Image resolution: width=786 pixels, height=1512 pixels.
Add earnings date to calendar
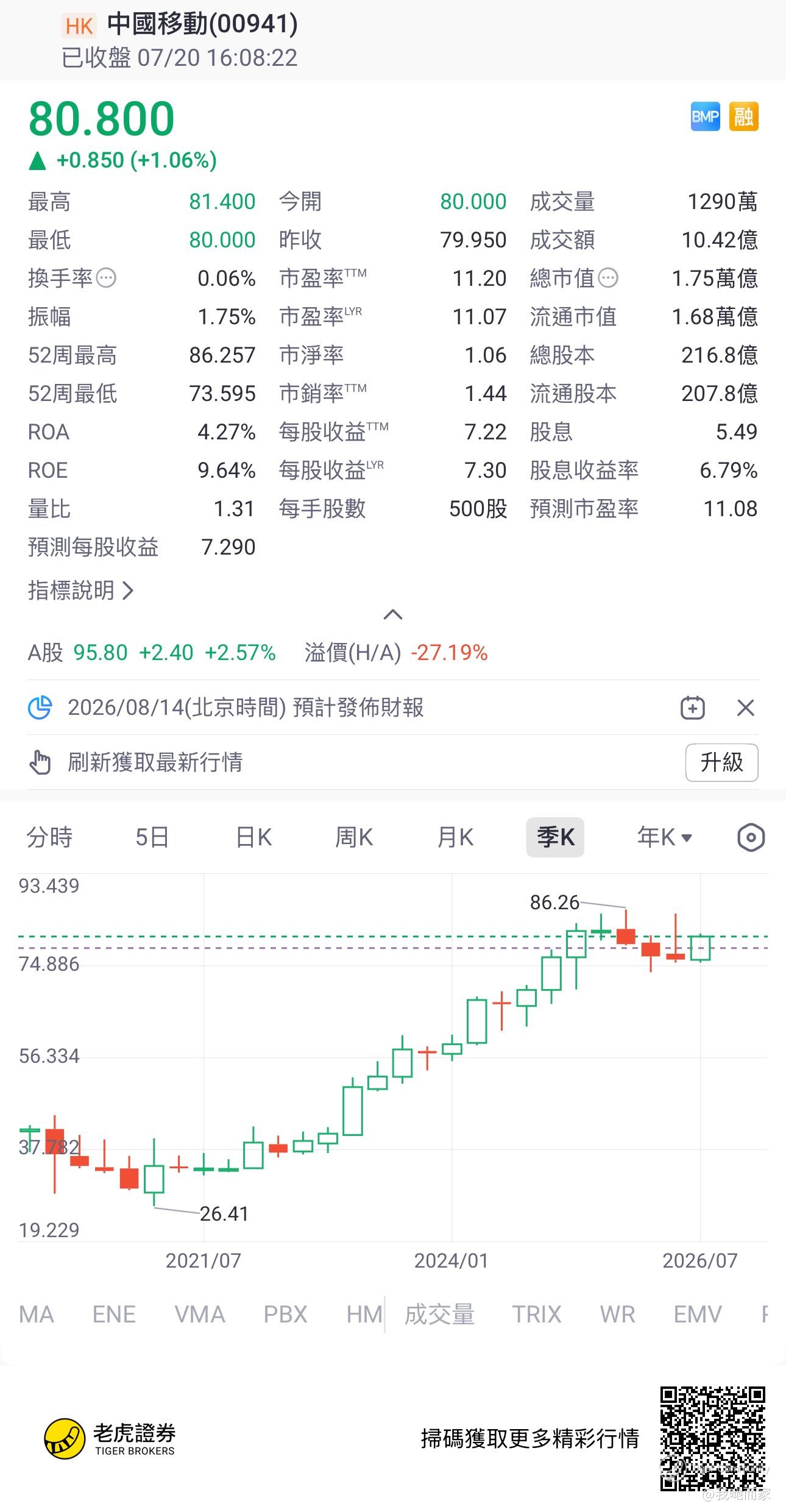pos(692,708)
